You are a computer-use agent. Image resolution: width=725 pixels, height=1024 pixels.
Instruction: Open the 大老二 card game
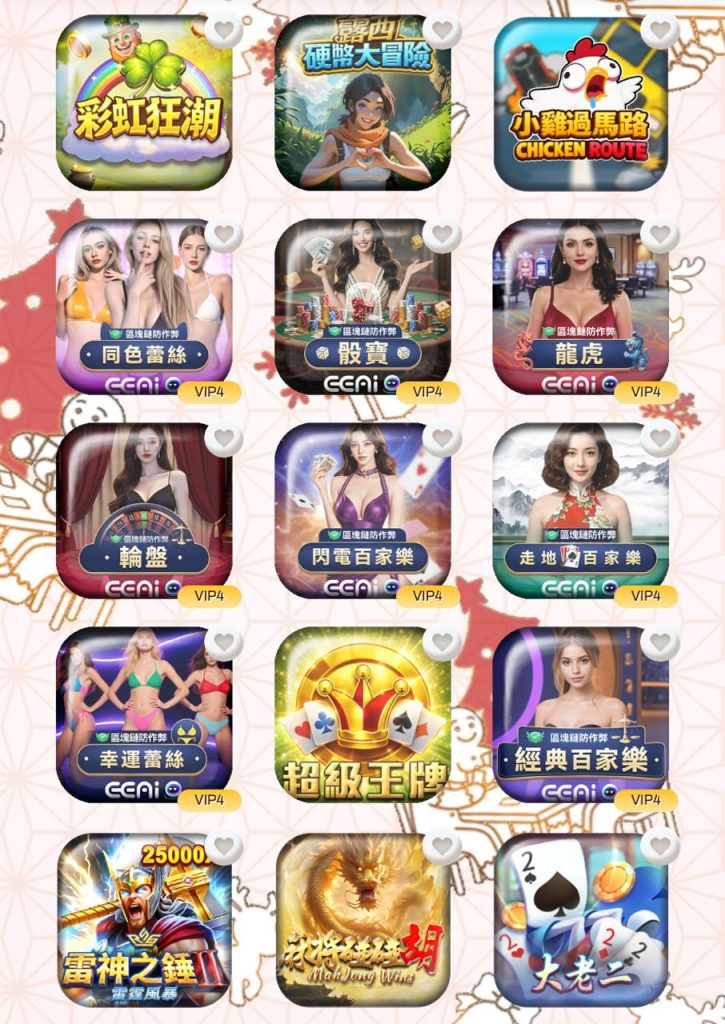(581, 920)
